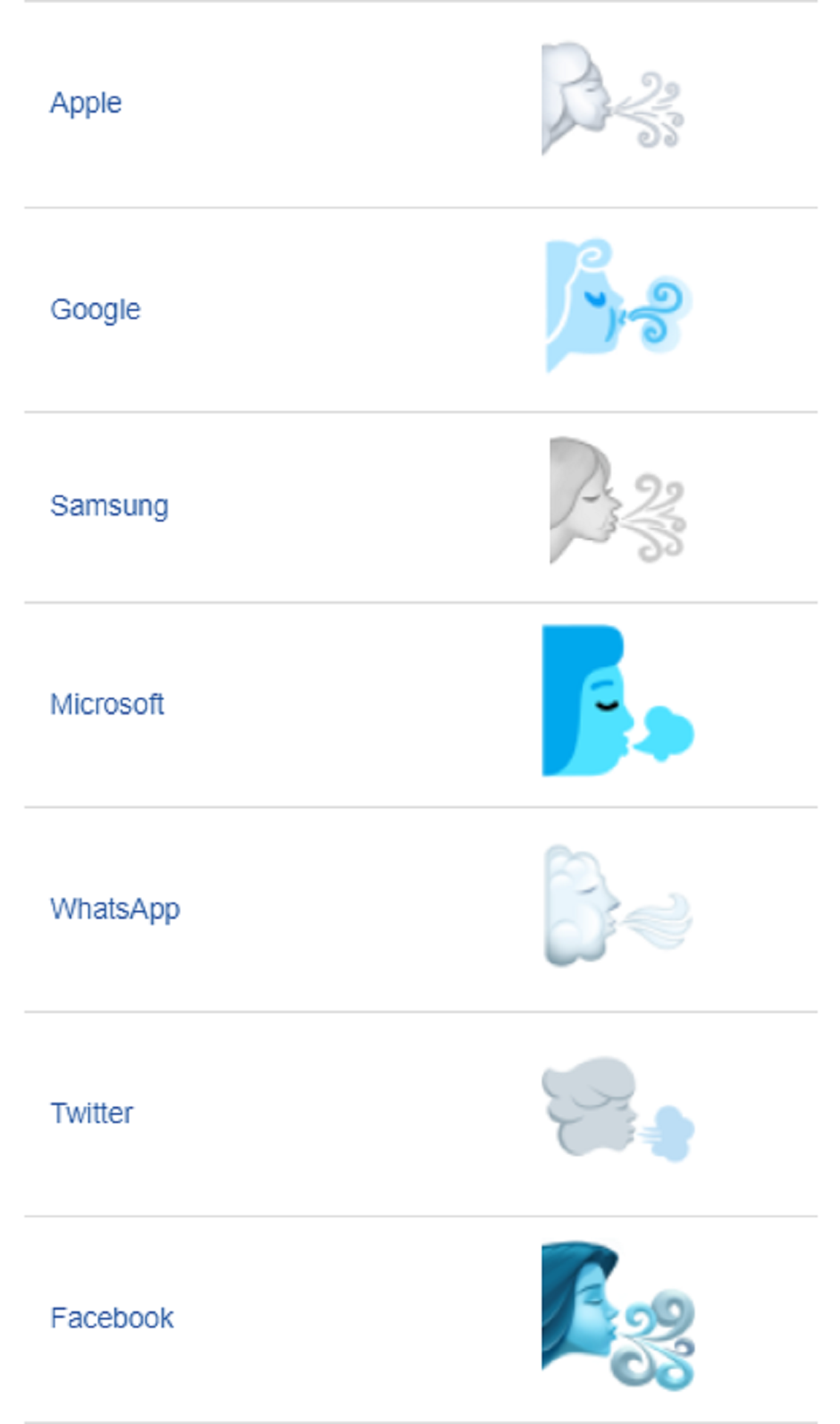Screen dimensions: 840x1424
Task: Tap the Samsung link
Action: coord(109,507)
